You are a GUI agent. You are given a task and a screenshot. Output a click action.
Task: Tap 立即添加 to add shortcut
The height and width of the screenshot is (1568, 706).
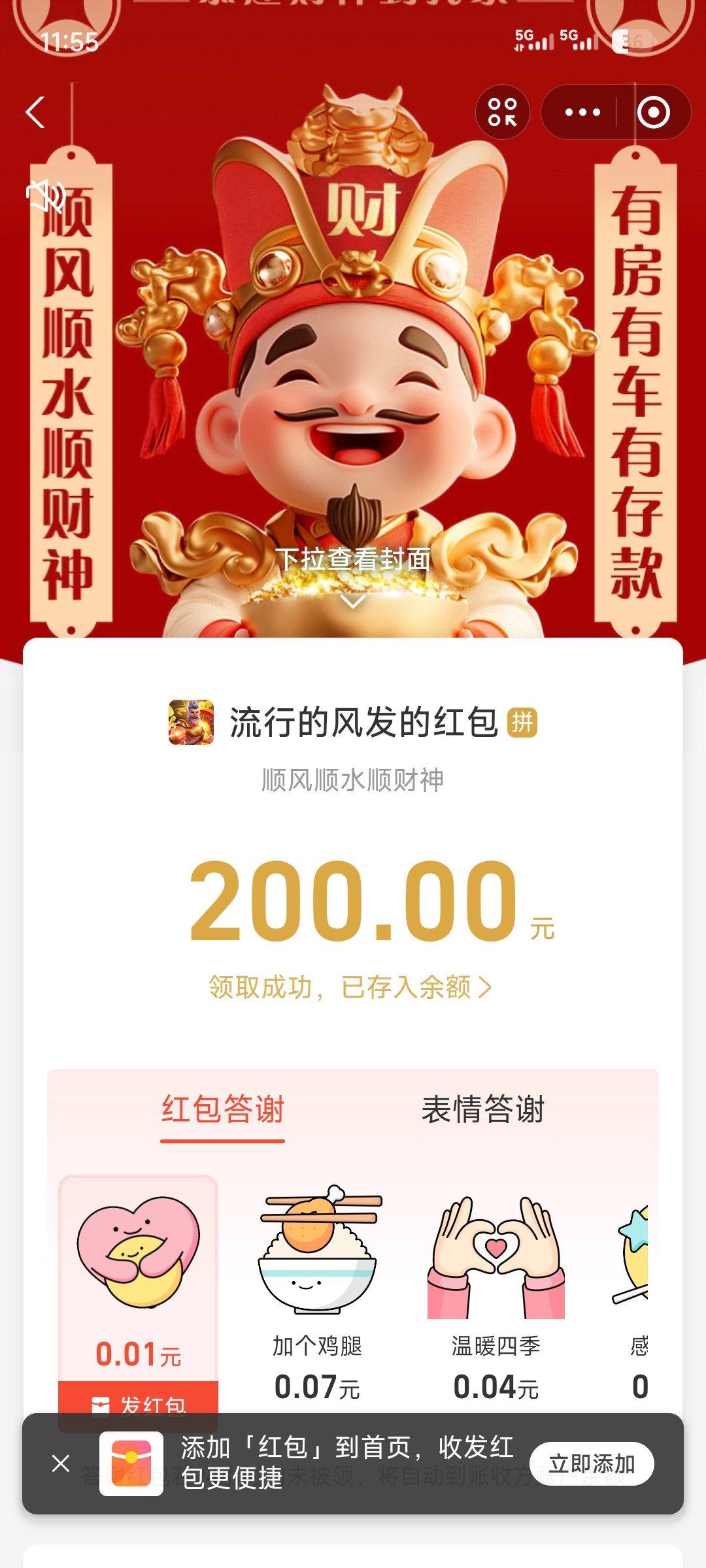(x=591, y=1463)
